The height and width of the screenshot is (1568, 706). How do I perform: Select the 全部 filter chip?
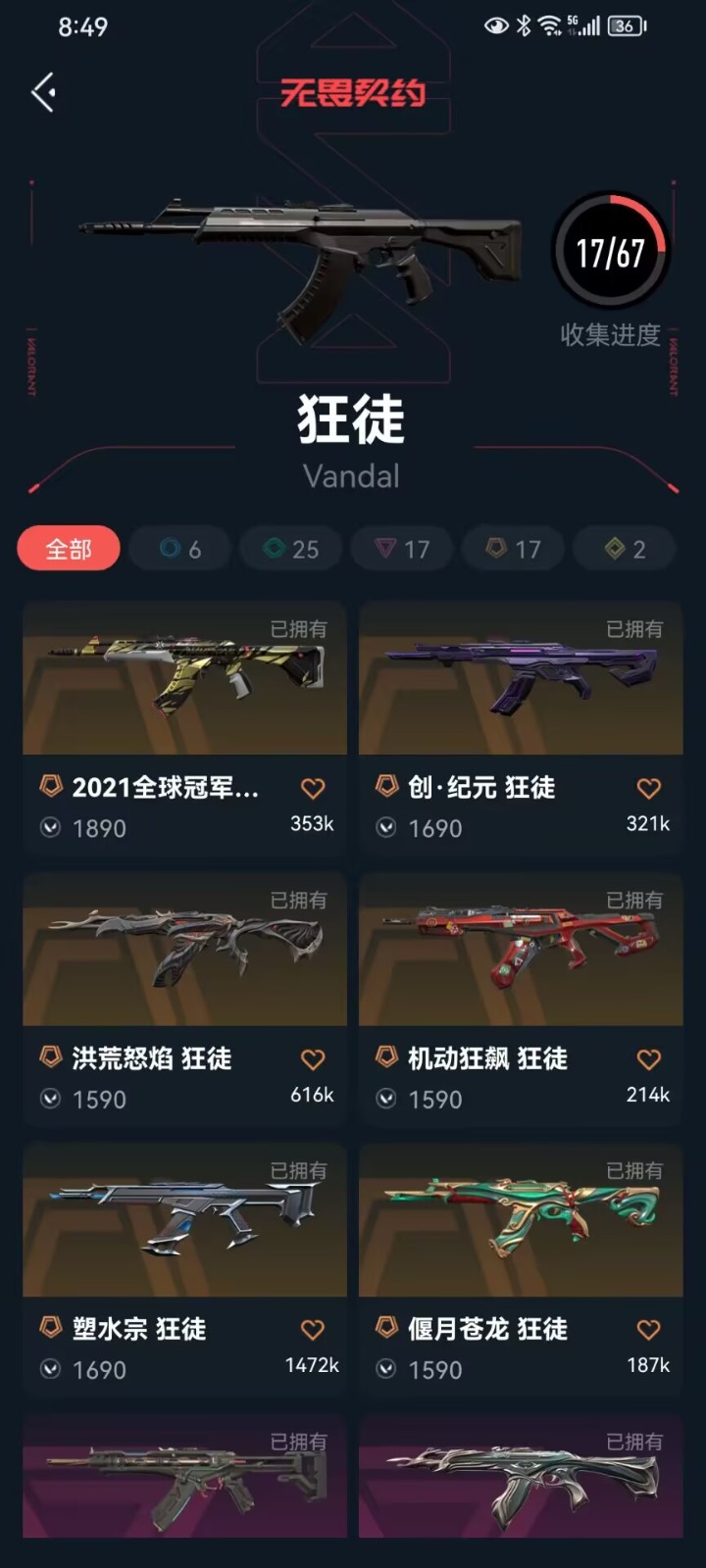(x=69, y=549)
